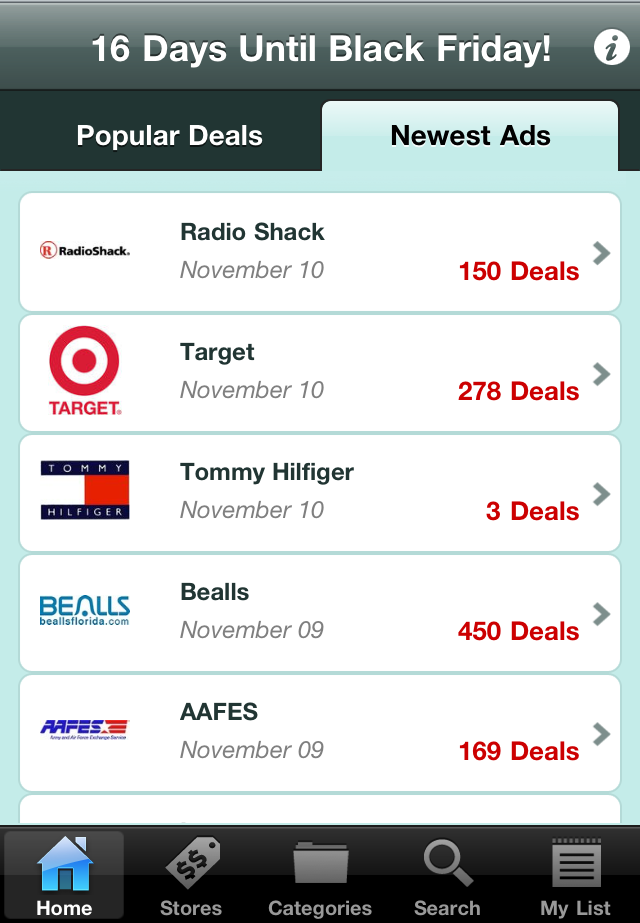The width and height of the screenshot is (640, 923).
Task: Switch to the Stores tab
Action: 191,877
